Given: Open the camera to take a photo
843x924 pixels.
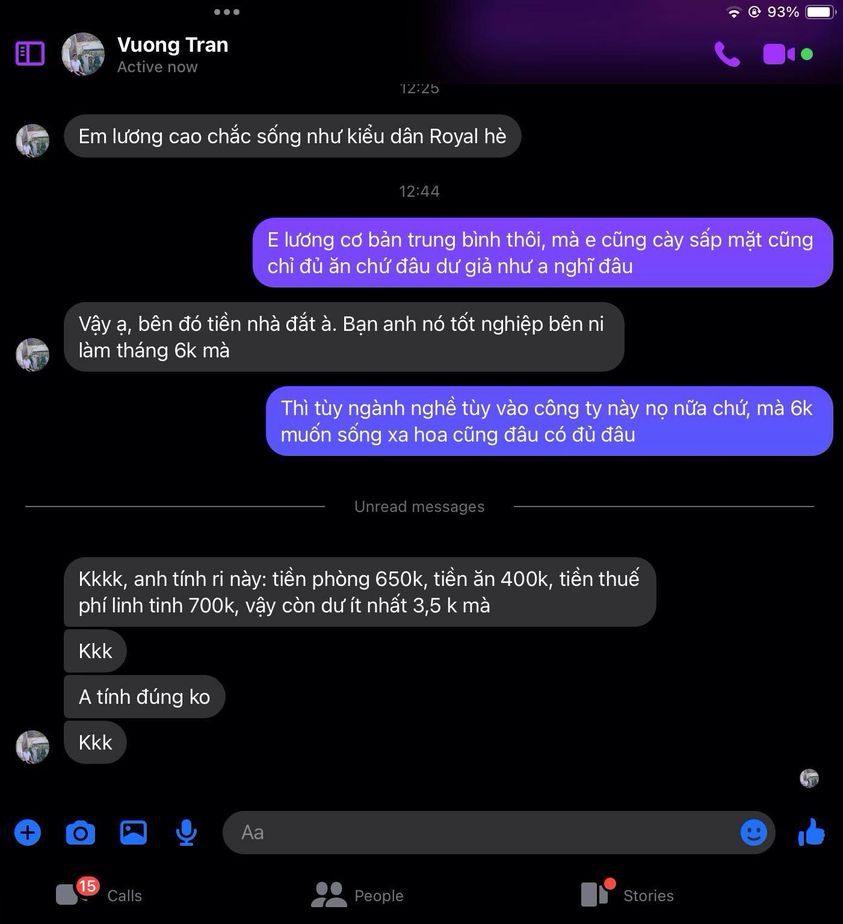Looking at the screenshot, I should (80, 832).
